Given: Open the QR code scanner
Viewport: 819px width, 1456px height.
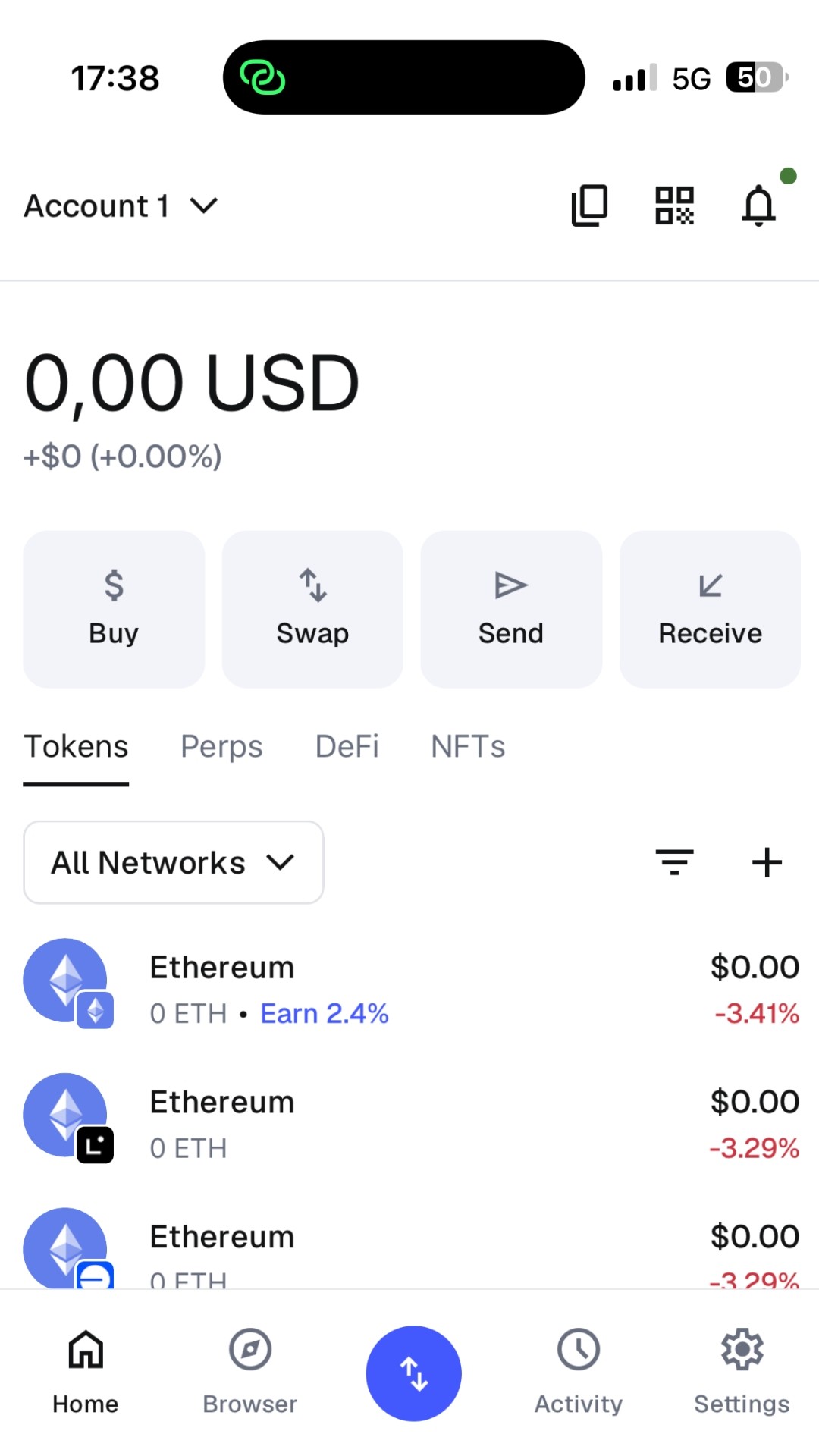Looking at the screenshot, I should click(674, 206).
